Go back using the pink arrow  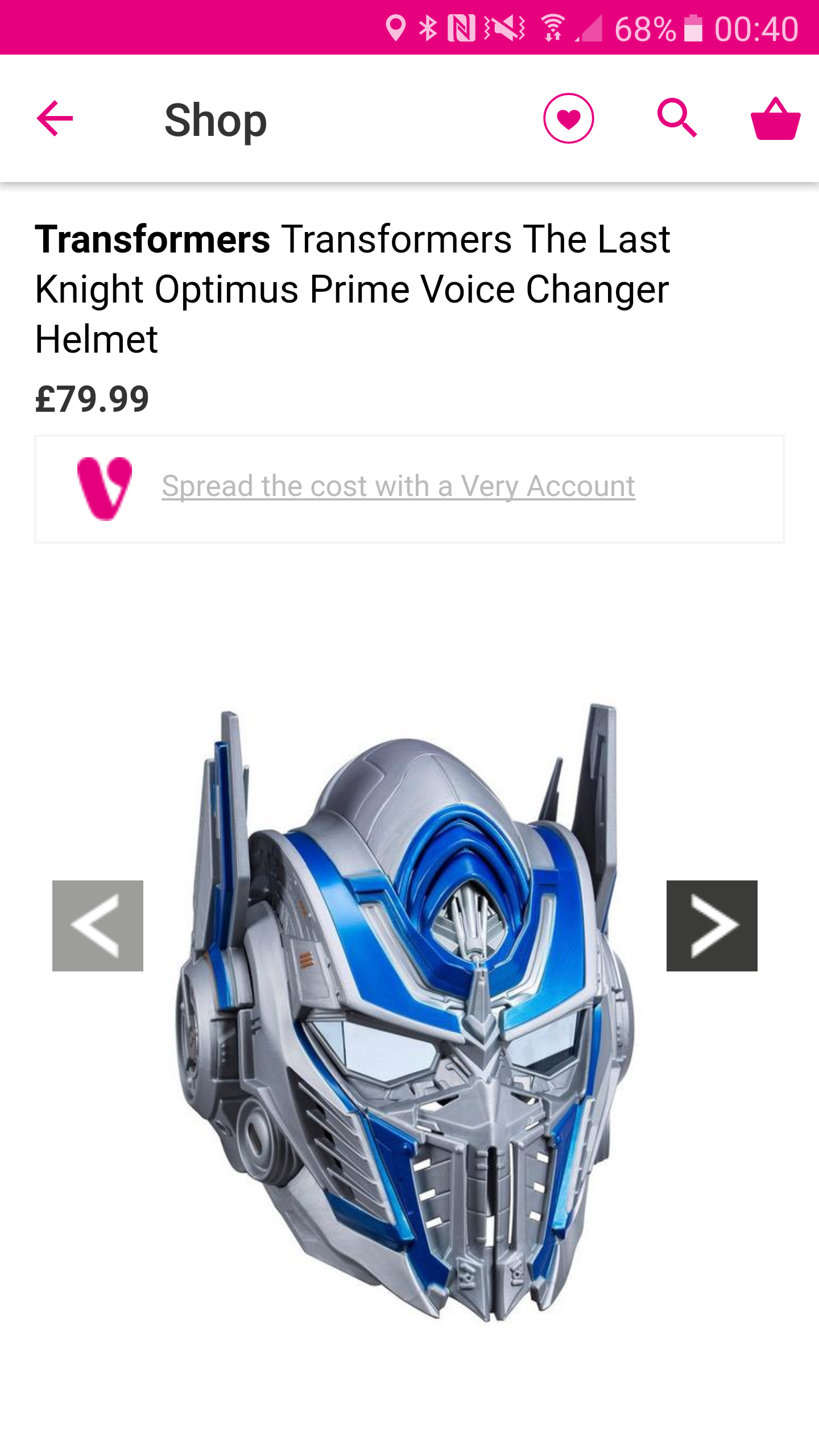[x=55, y=118]
